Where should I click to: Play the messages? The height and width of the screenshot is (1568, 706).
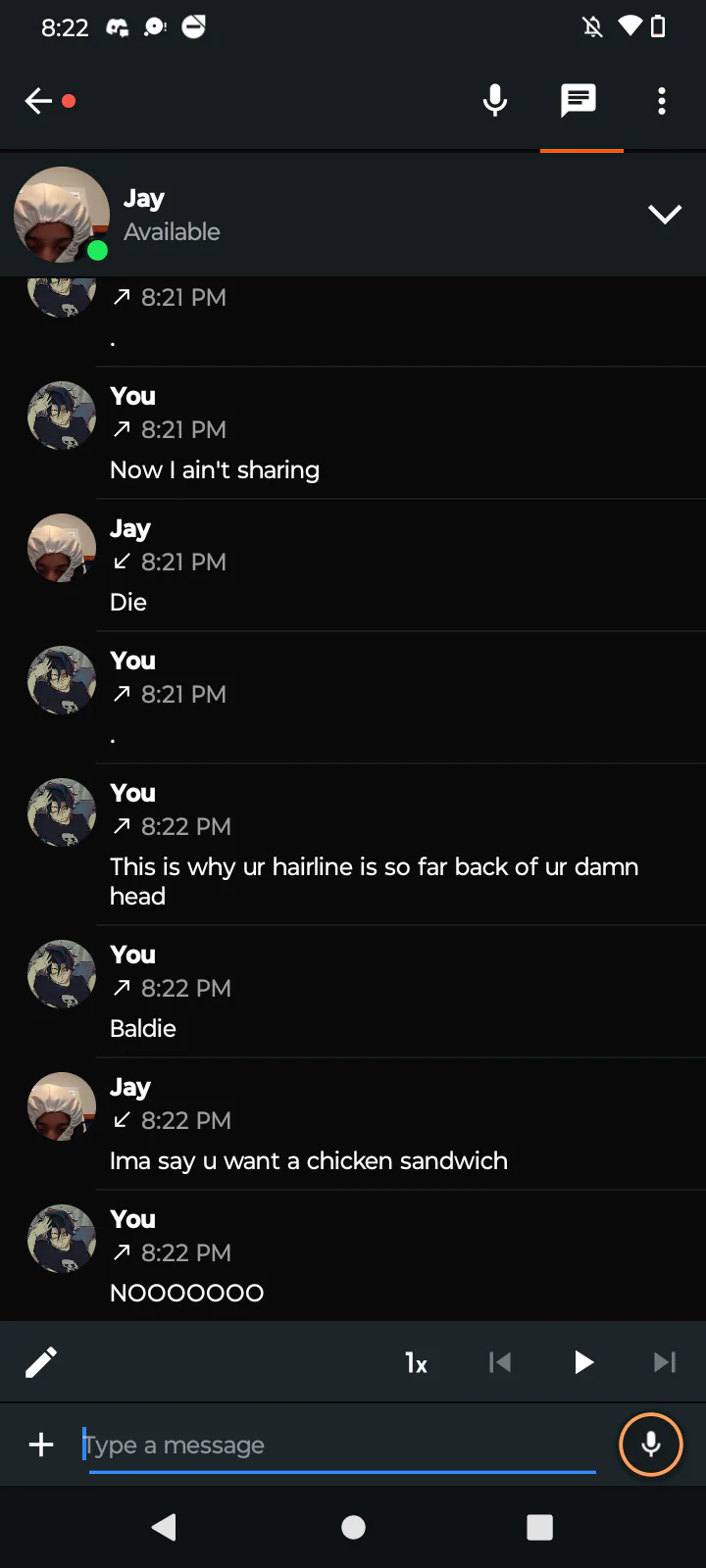tap(583, 1362)
